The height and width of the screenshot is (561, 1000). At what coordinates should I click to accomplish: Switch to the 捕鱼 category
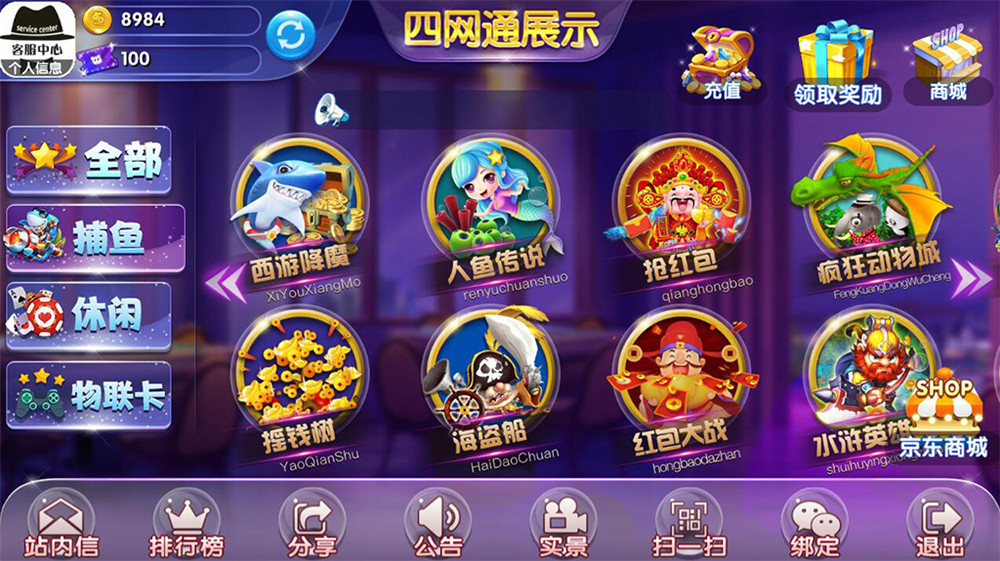(x=95, y=238)
